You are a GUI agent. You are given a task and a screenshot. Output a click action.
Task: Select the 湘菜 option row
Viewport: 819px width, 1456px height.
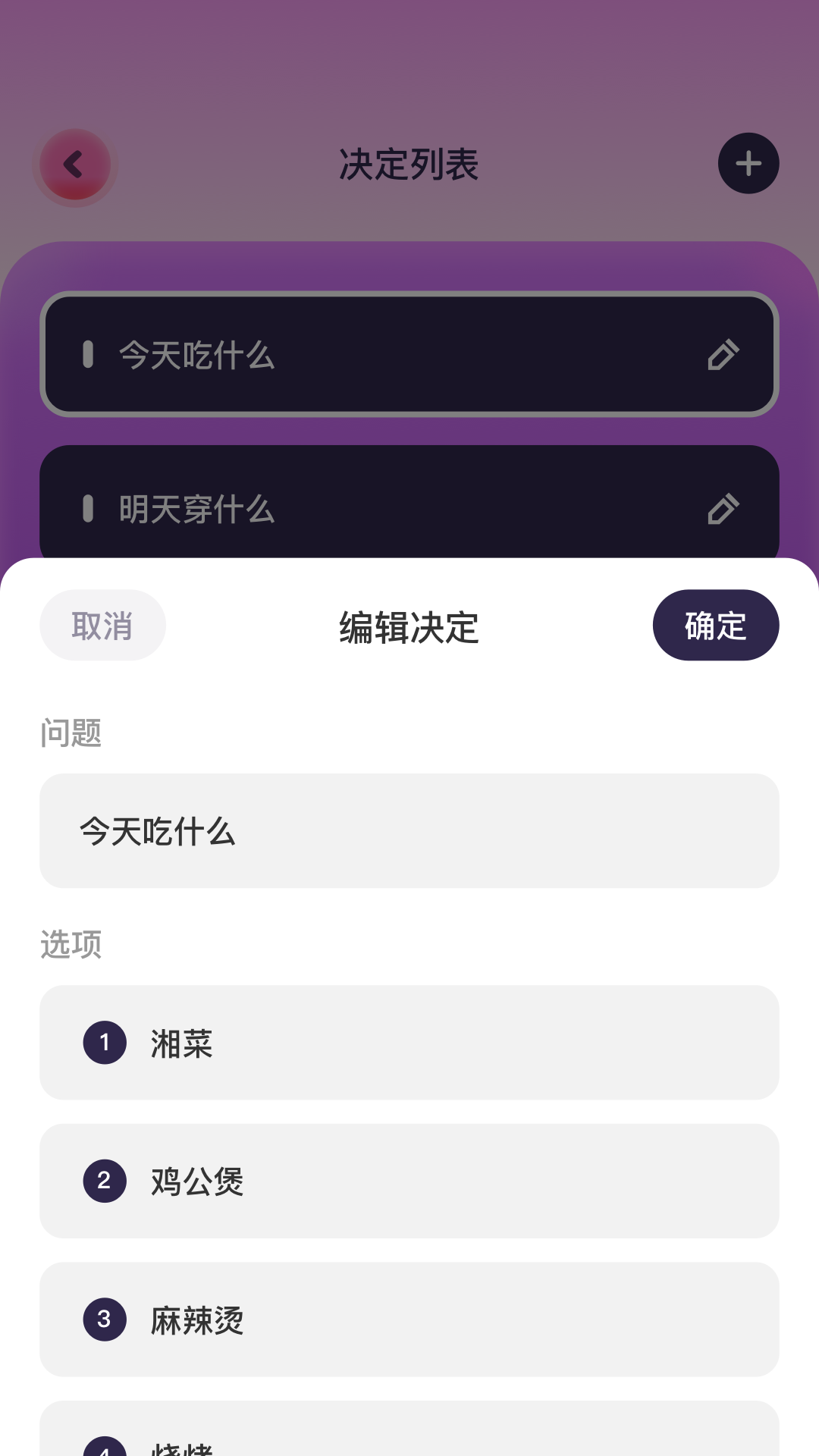(x=409, y=1043)
